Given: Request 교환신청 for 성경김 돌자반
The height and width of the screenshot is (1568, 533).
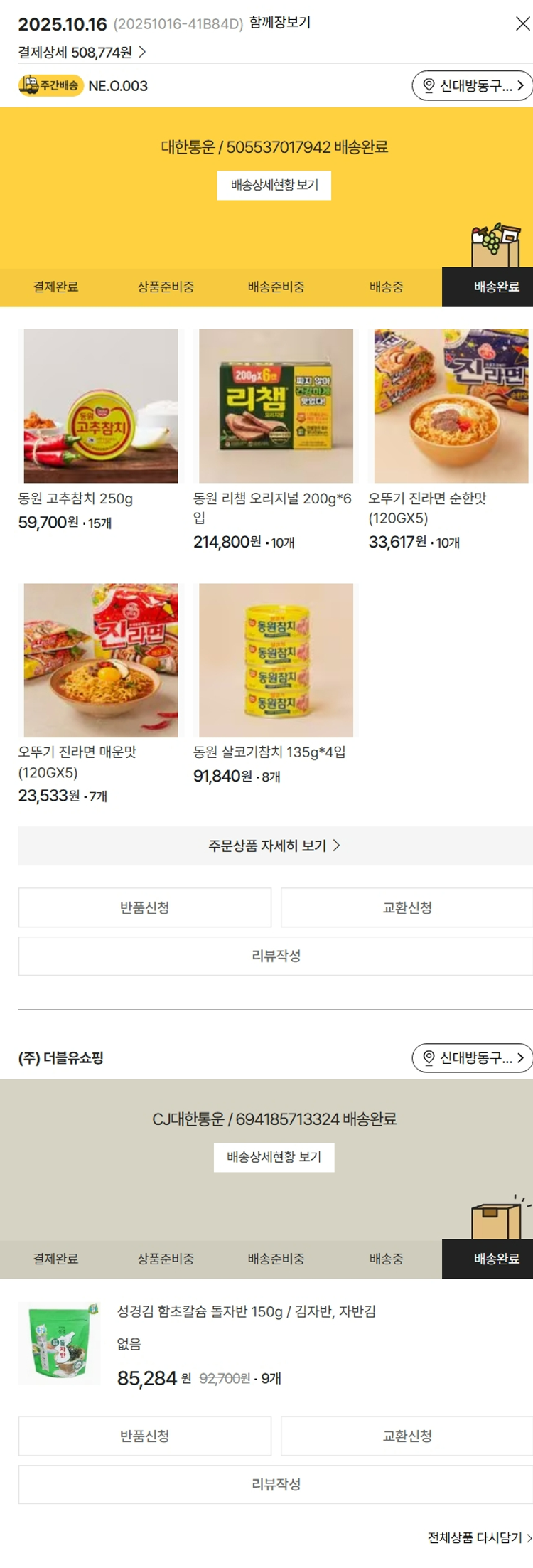Looking at the screenshot, I should pyautogui.click(x=407, y=1436).
